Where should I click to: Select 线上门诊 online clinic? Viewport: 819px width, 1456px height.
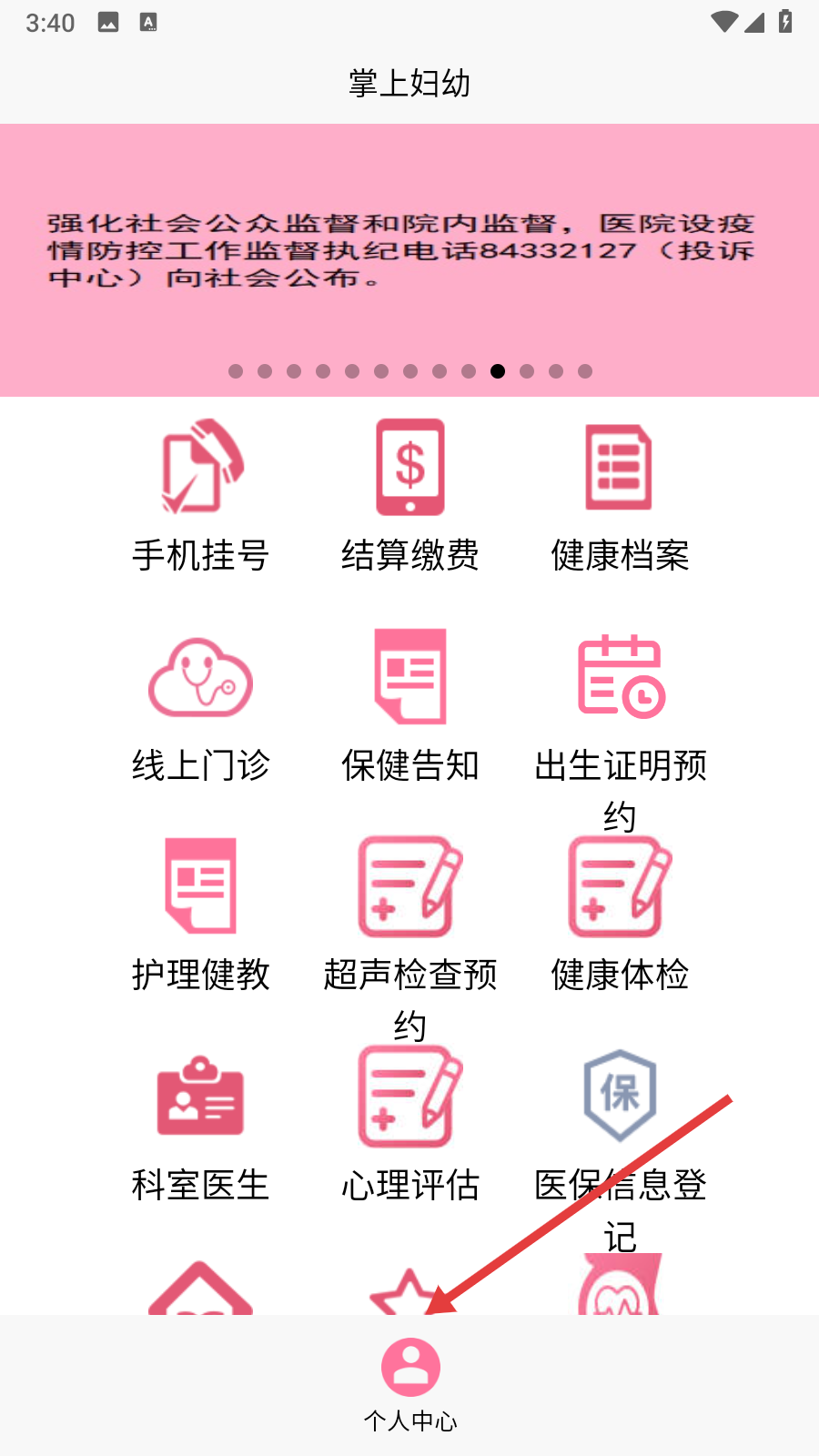click(x=201, y=705)
